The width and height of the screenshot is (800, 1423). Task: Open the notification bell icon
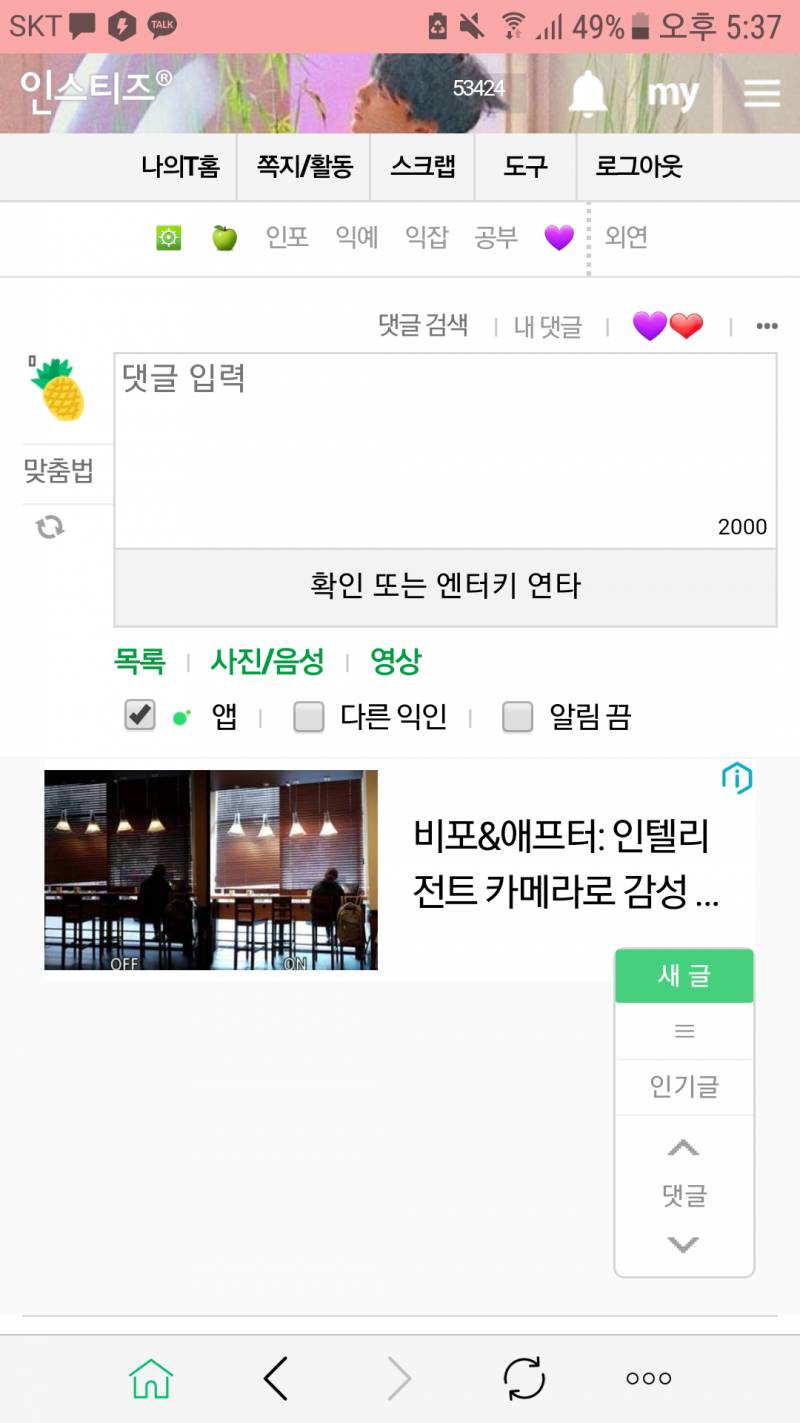point(588,93)
